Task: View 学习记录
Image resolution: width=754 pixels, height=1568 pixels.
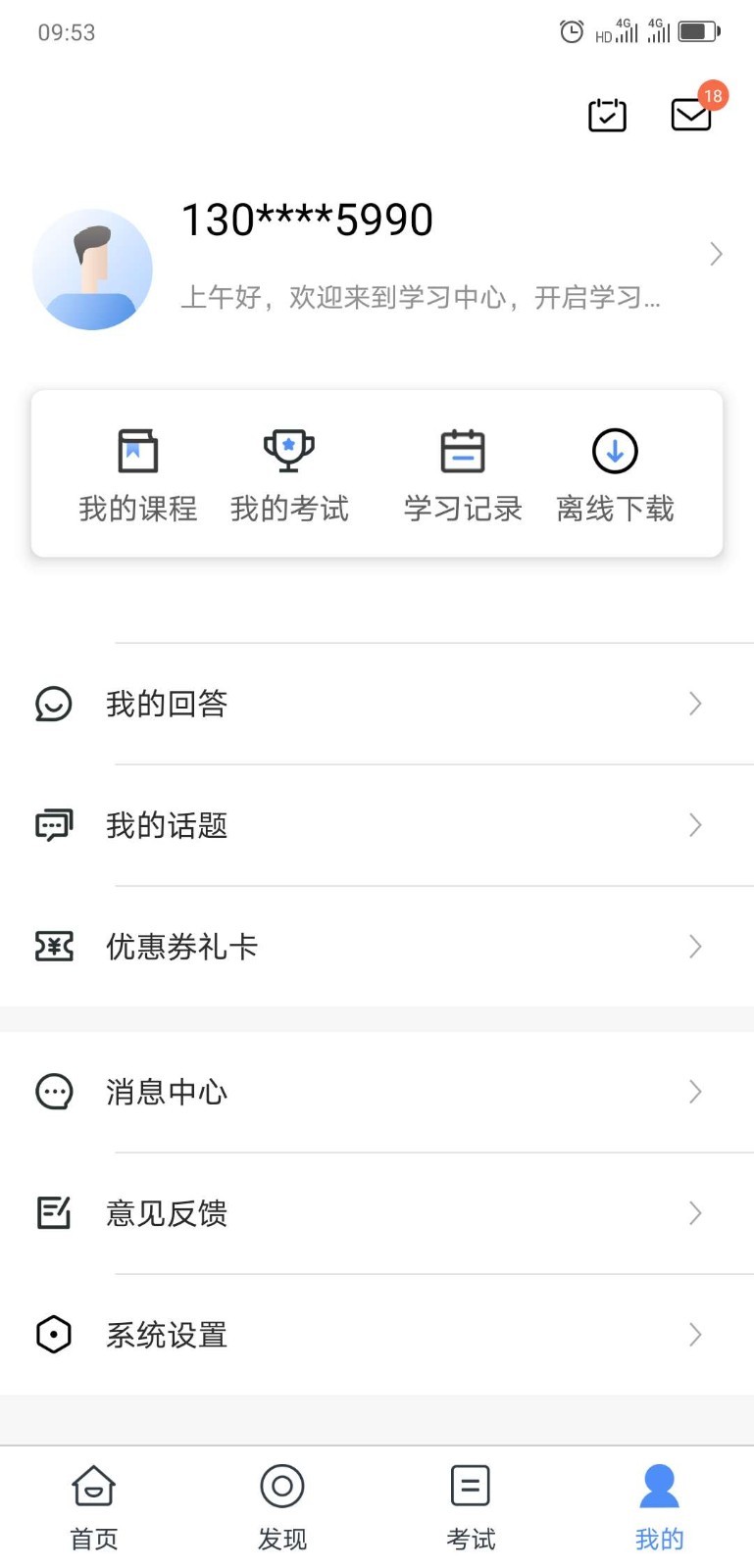Action: 463,475
